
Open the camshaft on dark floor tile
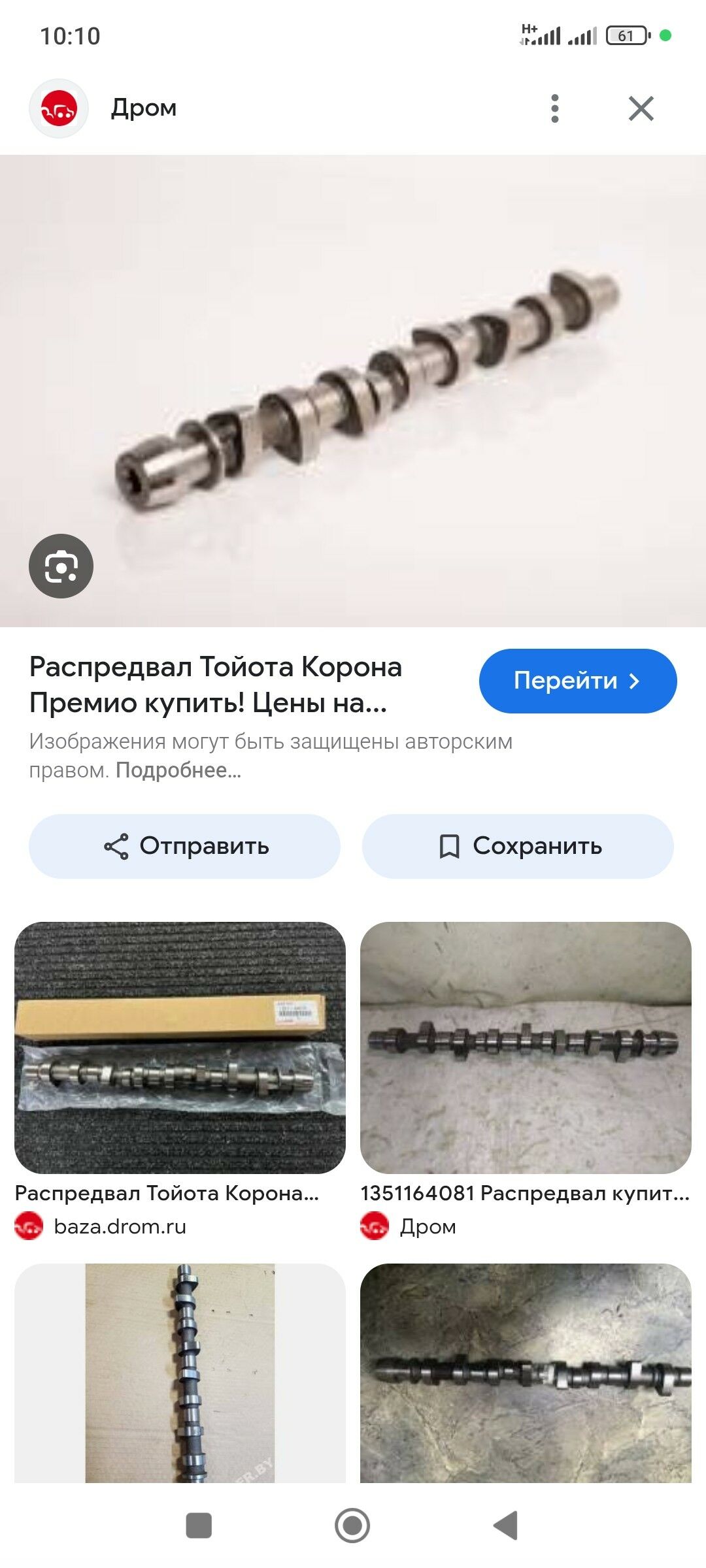click(526, 1372)
